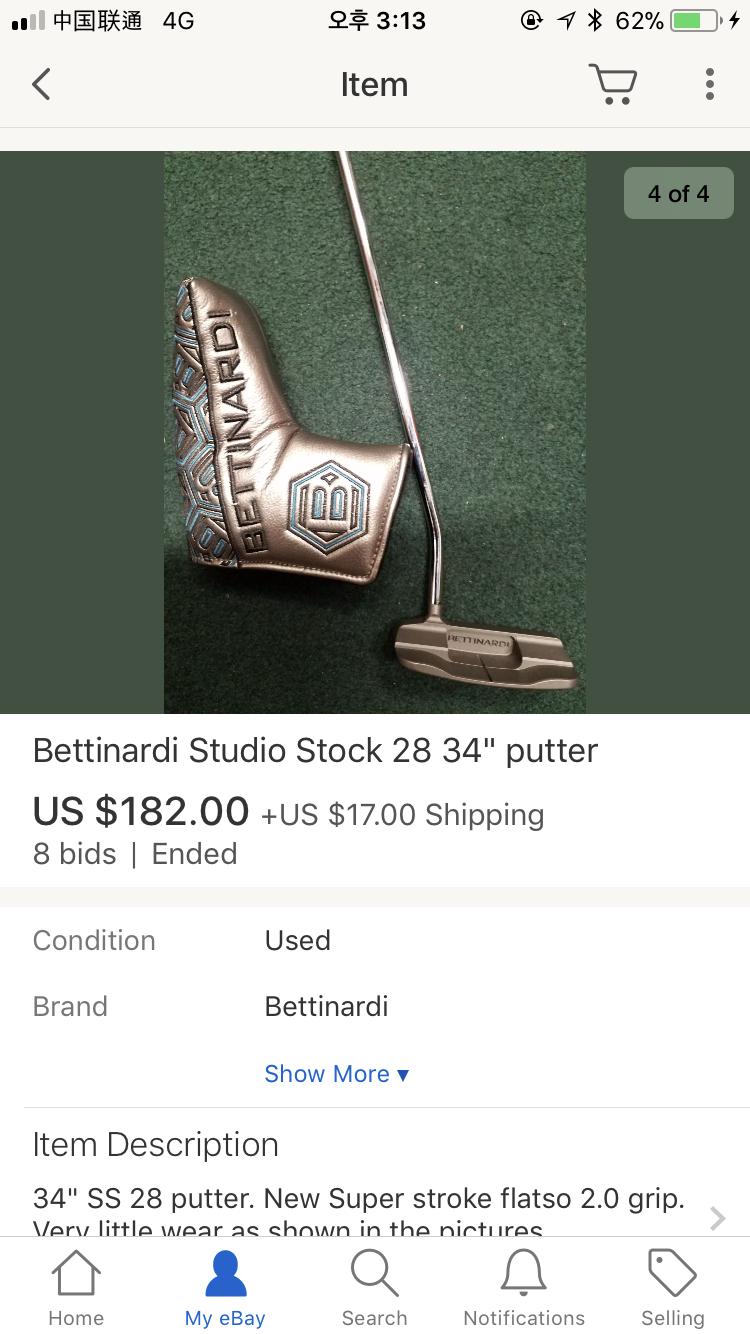Go back using the top-left arrow
The image size is (750, 1334).
[41, 85]
